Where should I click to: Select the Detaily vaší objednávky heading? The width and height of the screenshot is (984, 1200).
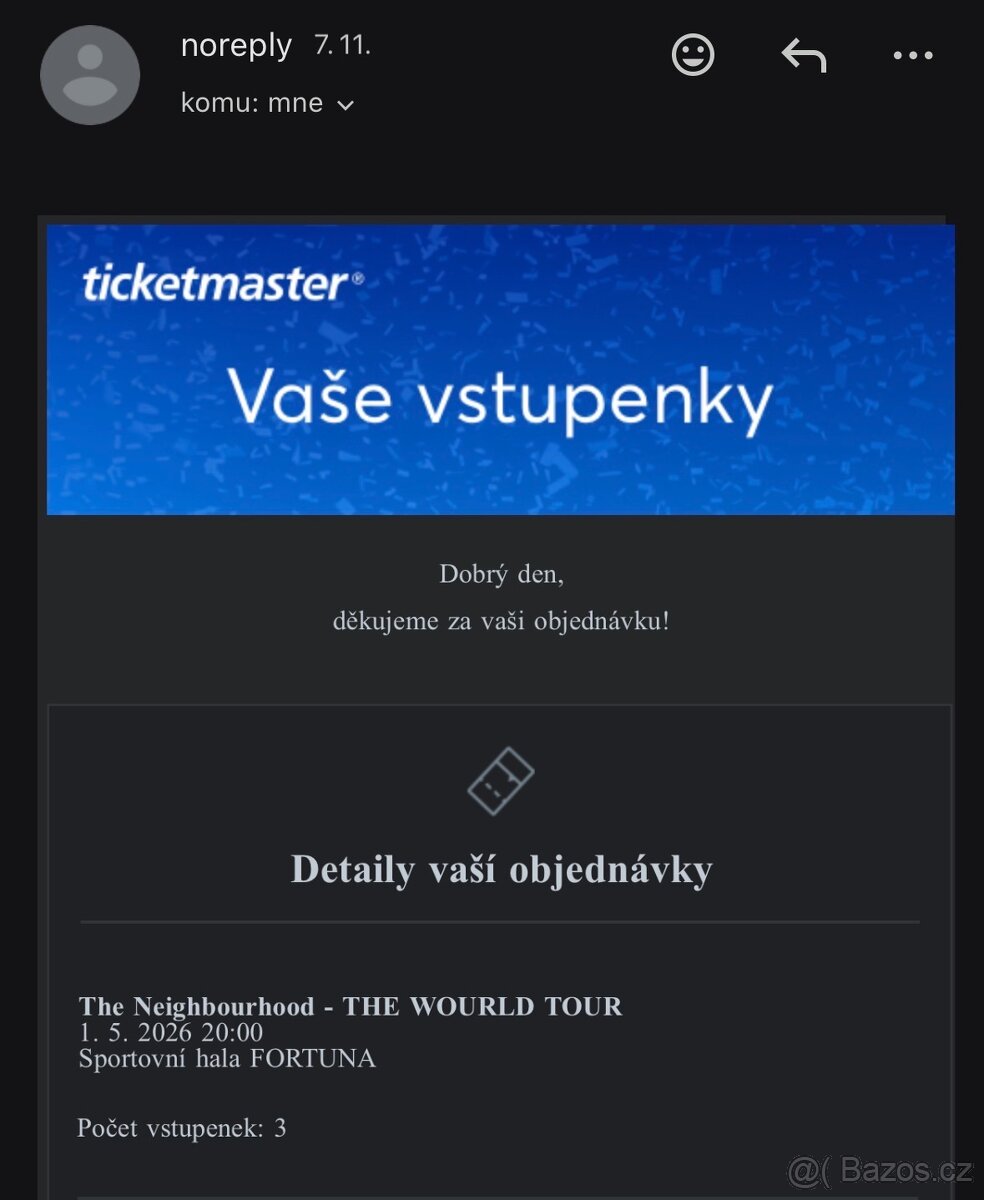[x=500, y=869]
